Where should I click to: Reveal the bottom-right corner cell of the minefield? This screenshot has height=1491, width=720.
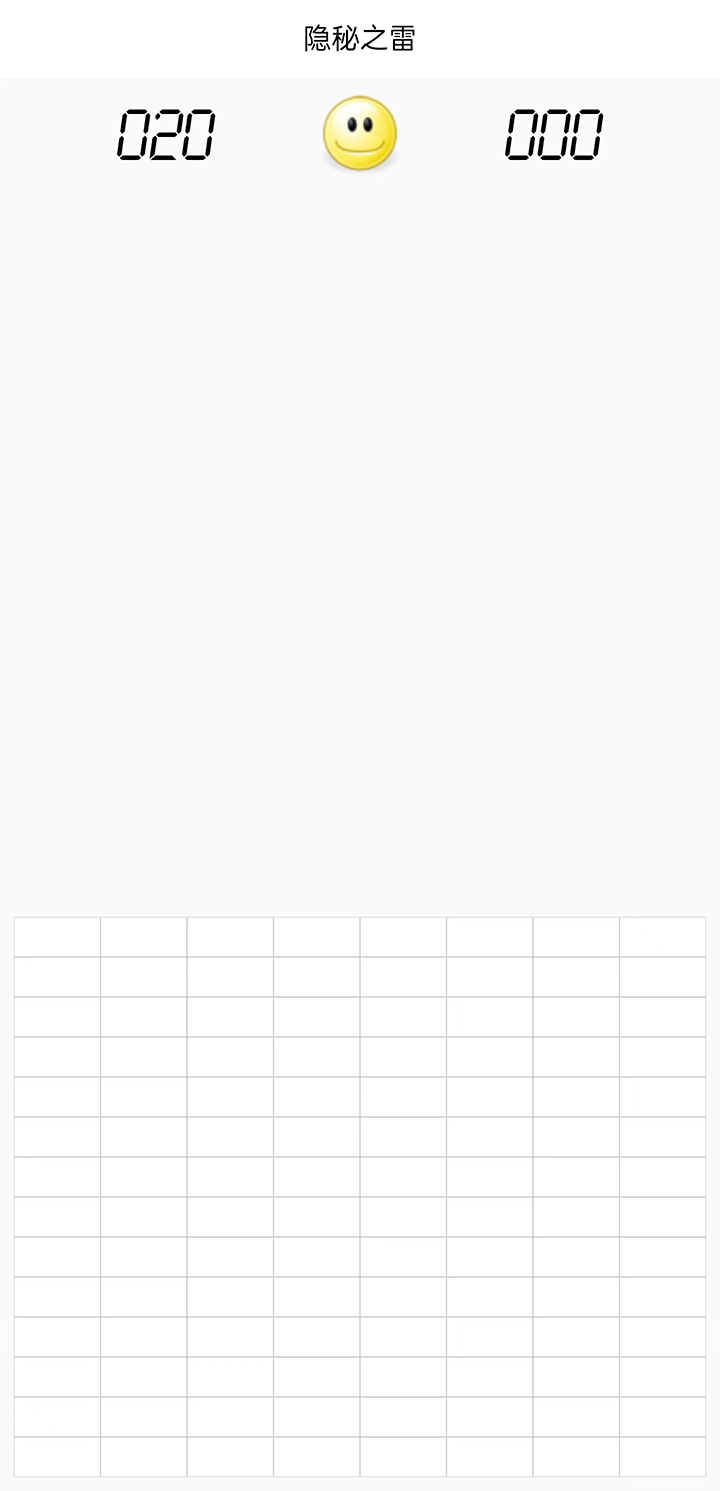[x=662, y=1456]
